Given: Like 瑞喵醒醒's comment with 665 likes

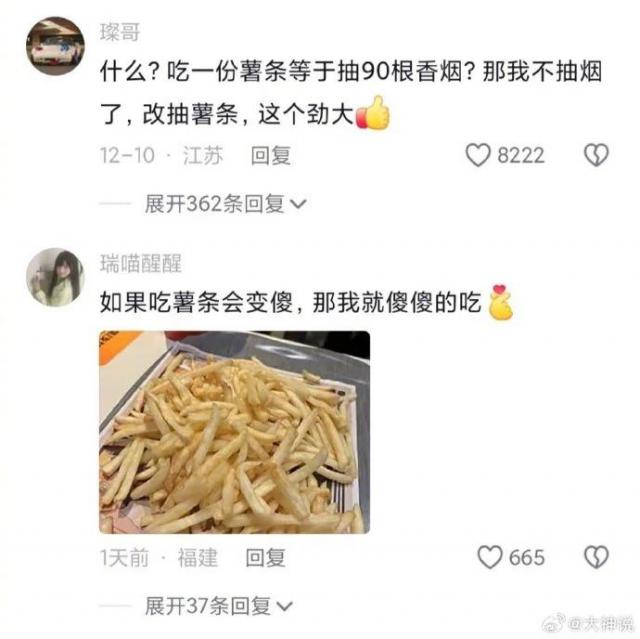Looking at the screenshot, I should pyautogui.click(x=491, y=557).
